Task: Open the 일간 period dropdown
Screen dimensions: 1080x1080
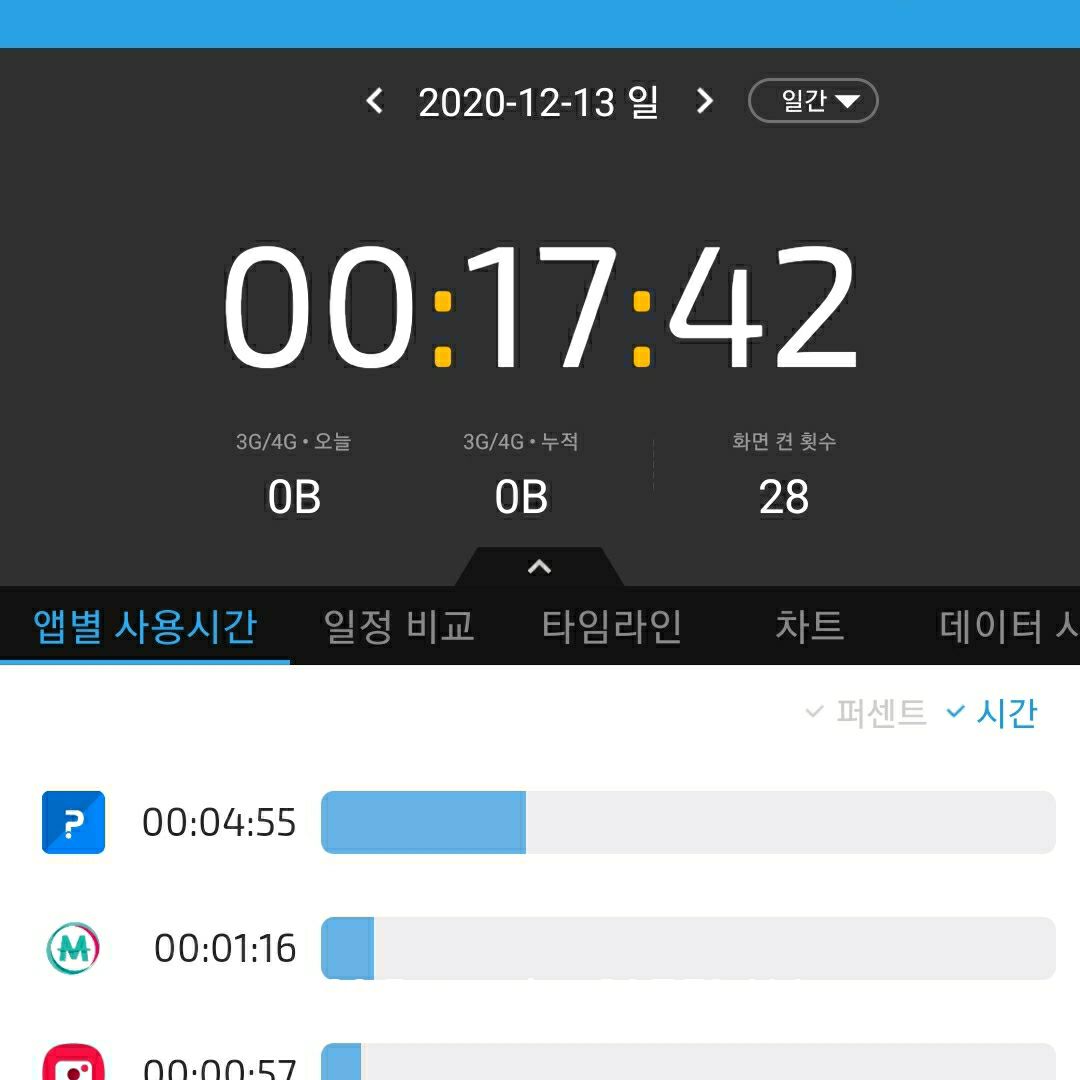Action: tap(813, 101)
